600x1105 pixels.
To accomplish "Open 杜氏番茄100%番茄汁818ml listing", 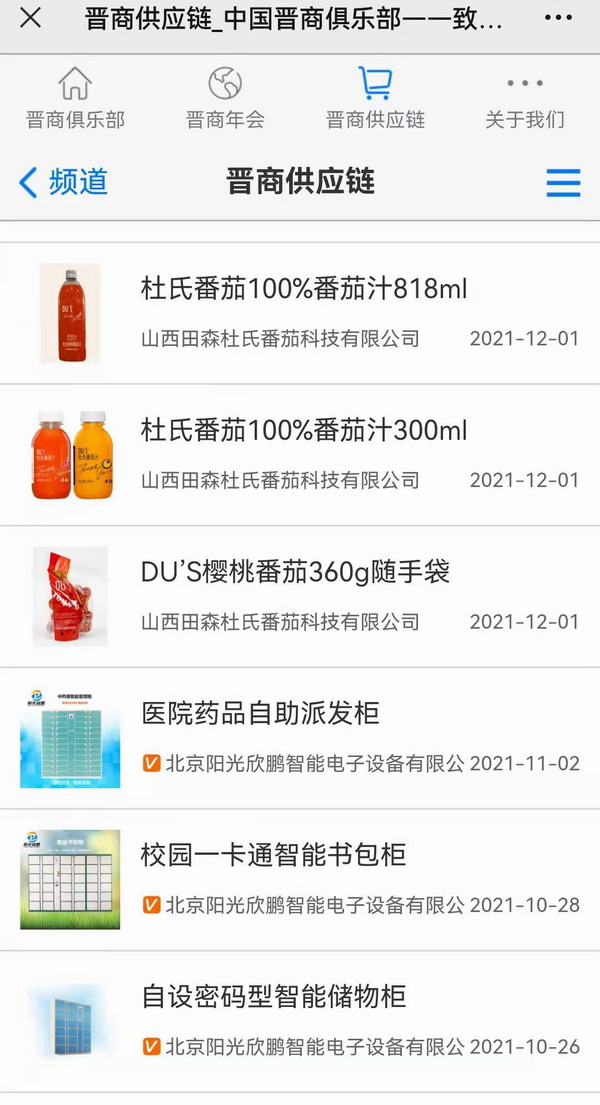I will [304, 290].
